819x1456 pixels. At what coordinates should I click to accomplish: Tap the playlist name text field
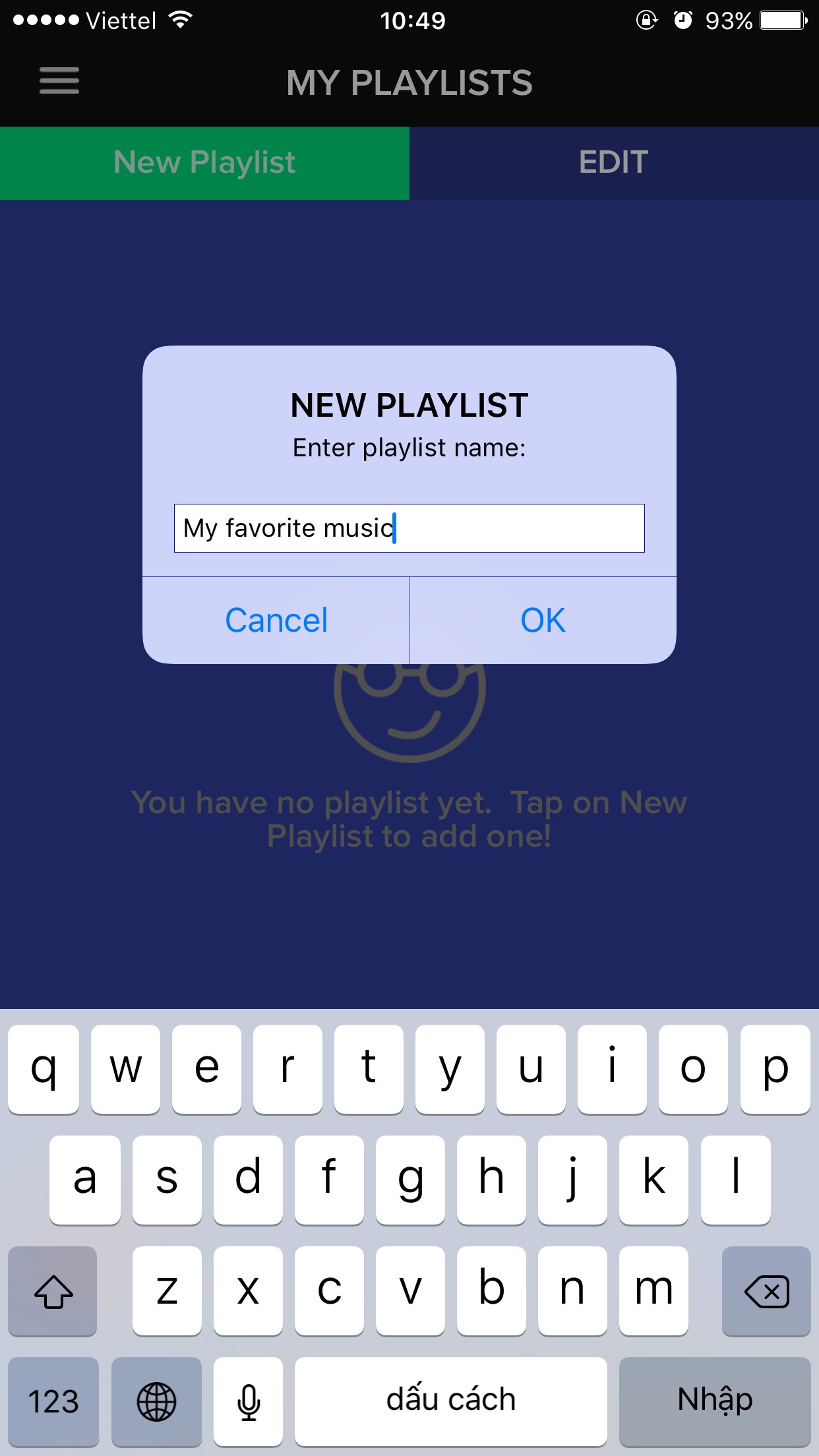[409, 528]
